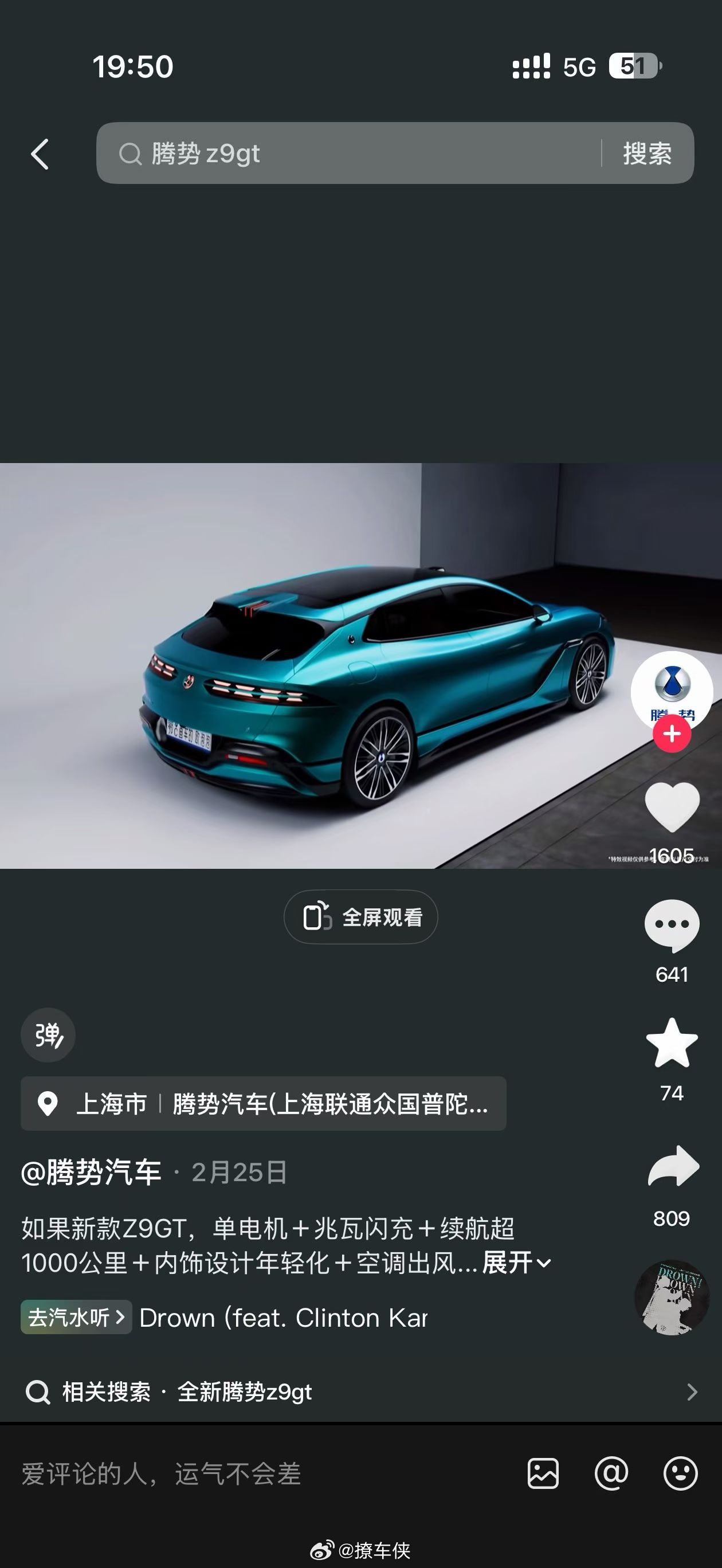Tap the back arrow at top left
Screen dimensions: 722x1568
pos(40,154)
